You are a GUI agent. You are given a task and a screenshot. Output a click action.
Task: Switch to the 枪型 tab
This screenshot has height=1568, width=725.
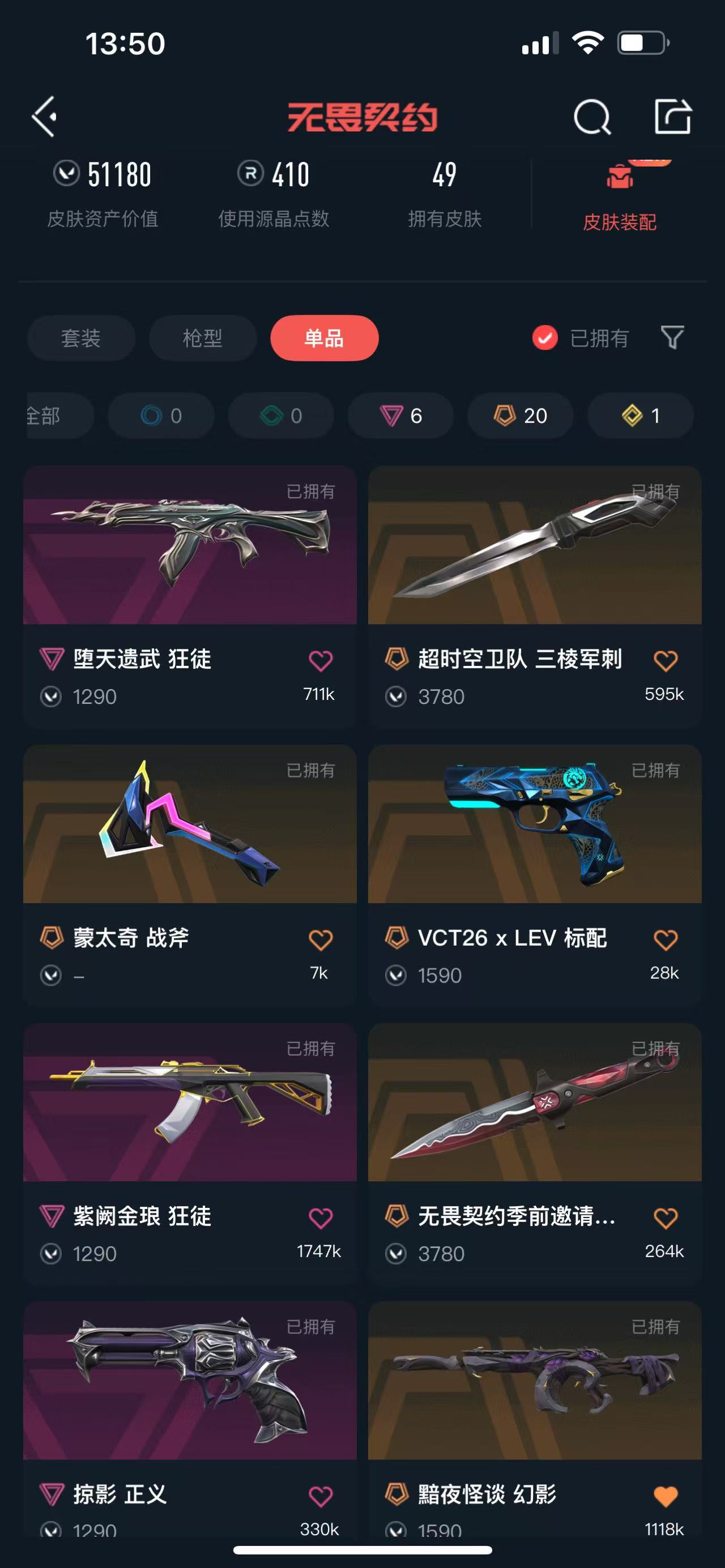(203, 338)
